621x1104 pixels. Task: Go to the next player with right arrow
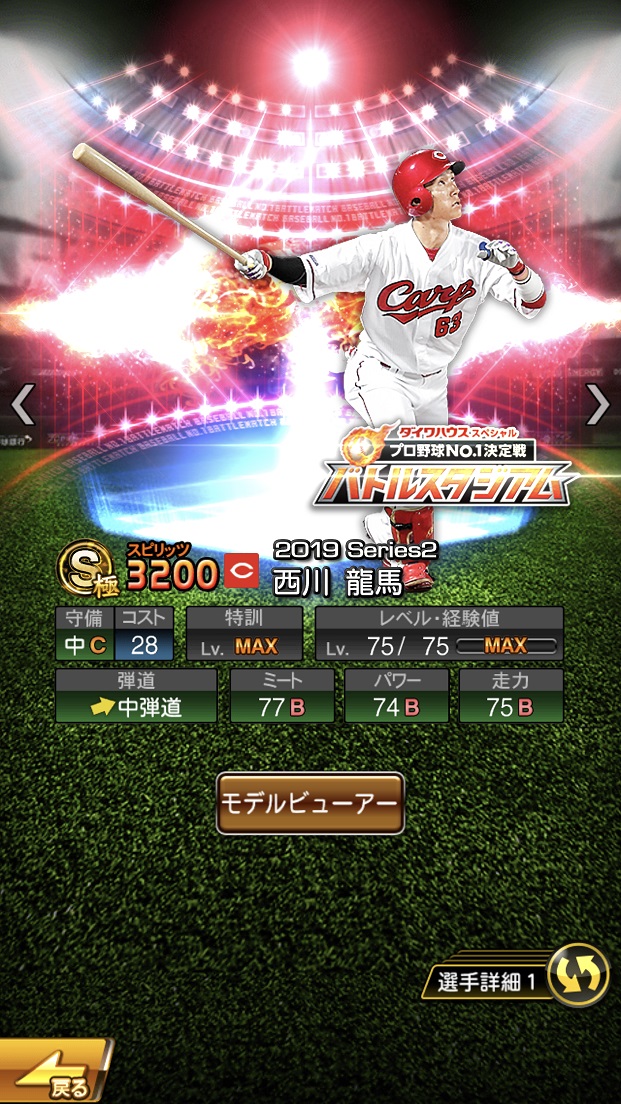(598, 404)
